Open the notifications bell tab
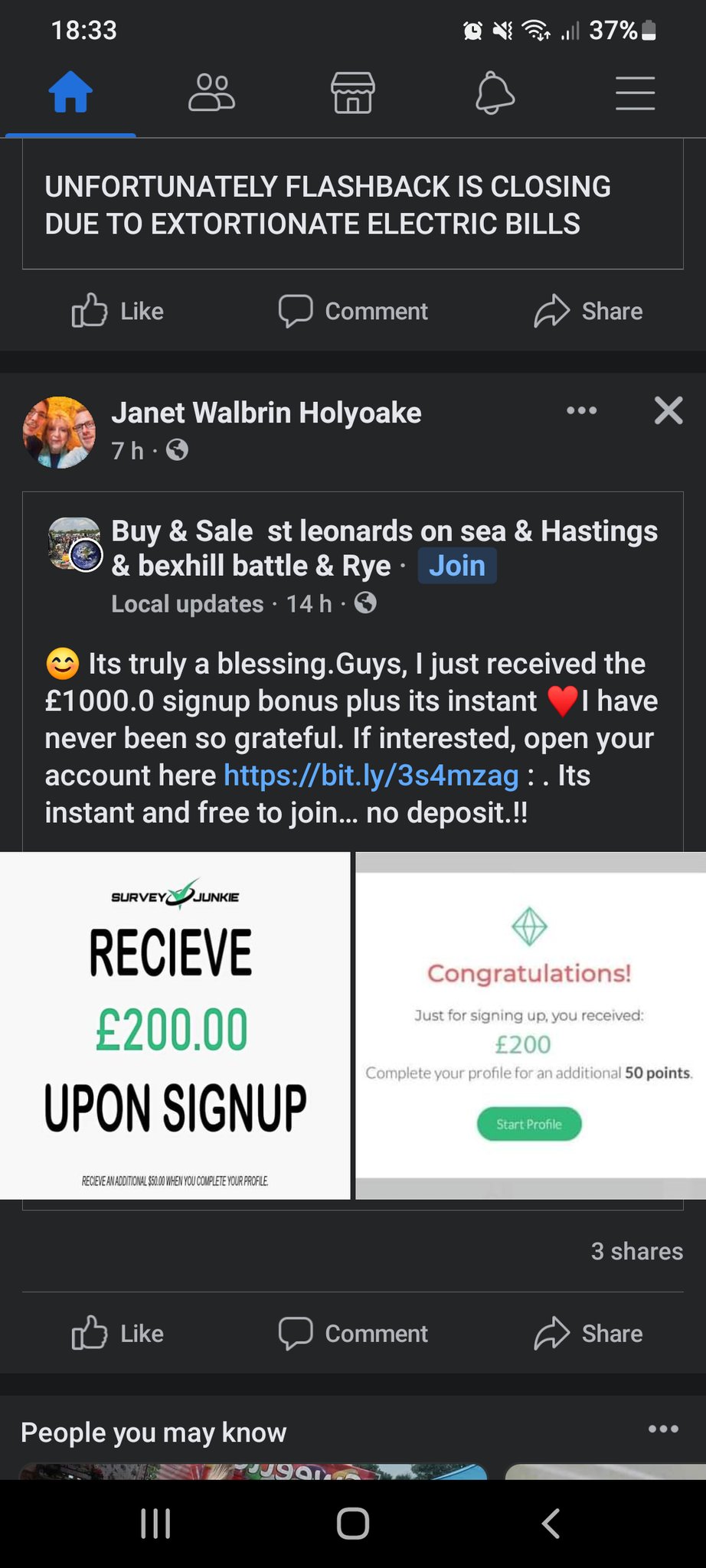 pos(494,93)
